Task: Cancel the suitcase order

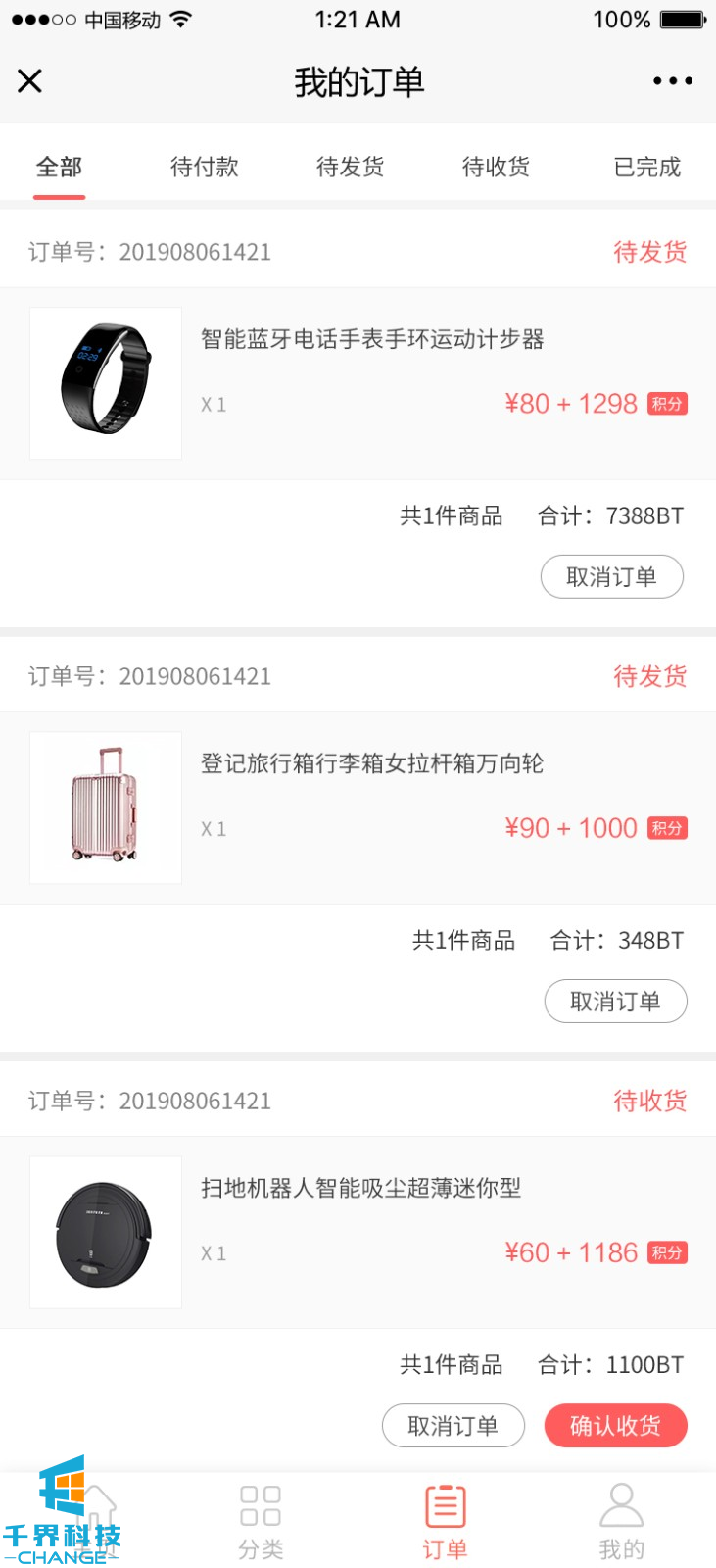Action: coord(615,1002)
